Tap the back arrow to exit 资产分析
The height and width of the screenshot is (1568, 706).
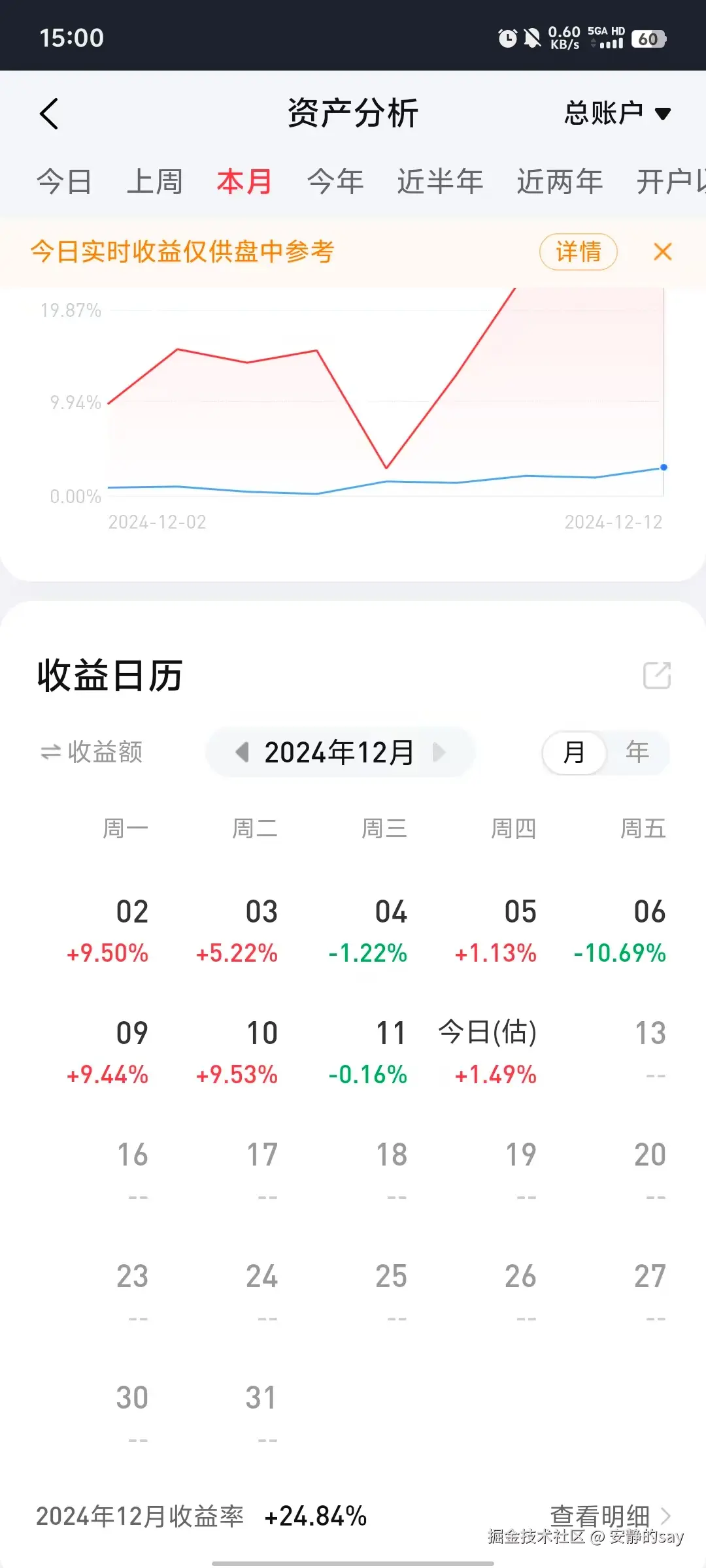tap(49, 113)
